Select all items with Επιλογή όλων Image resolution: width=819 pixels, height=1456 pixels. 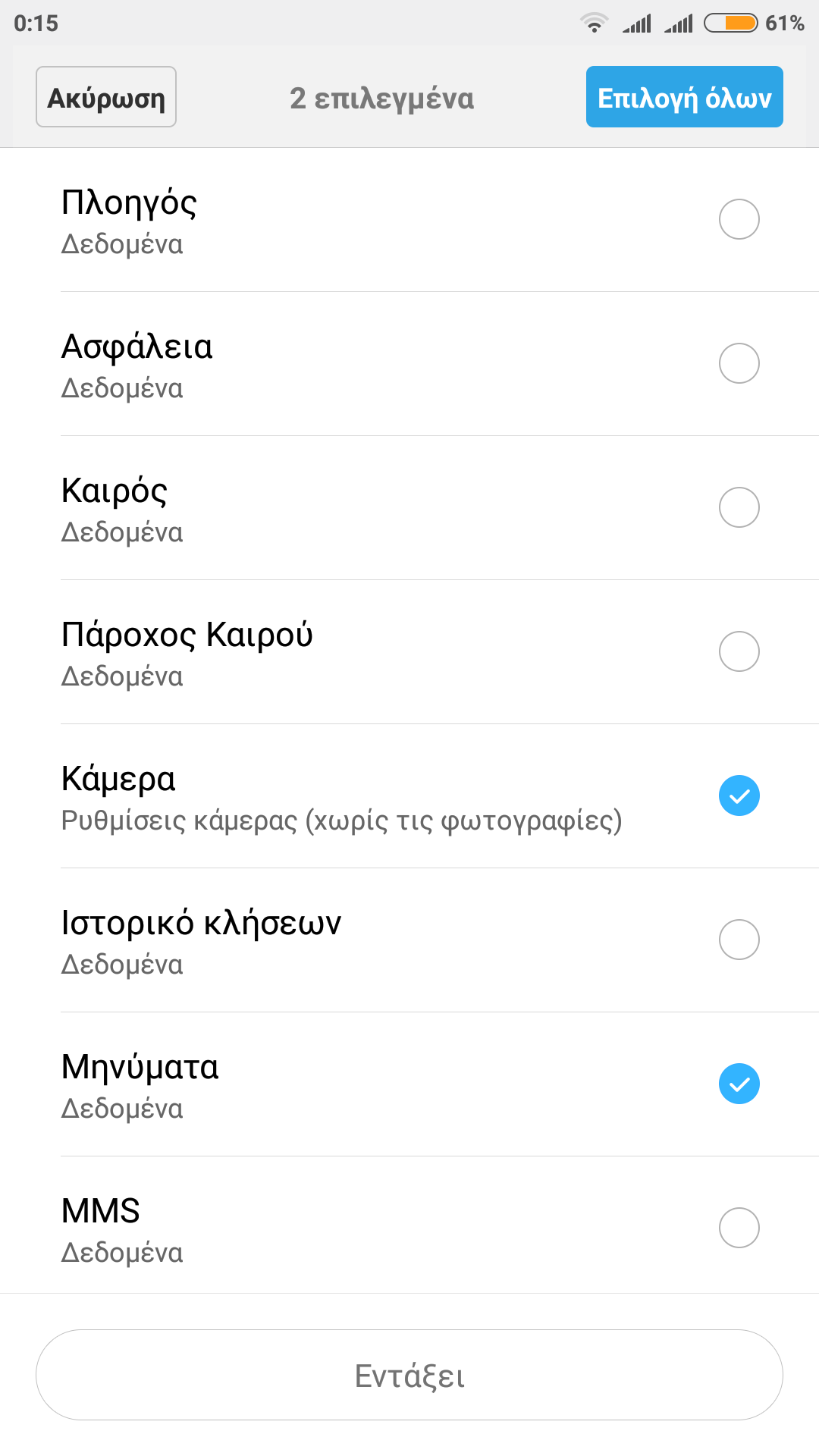(684, 97)
